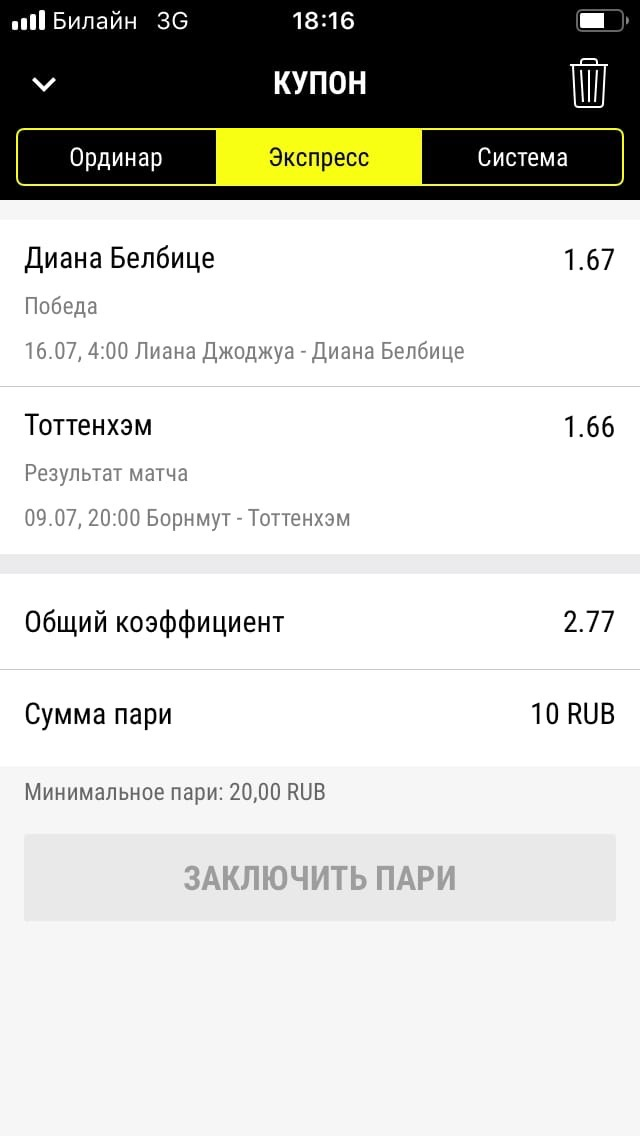Open the Диана Белбице bet selection
The height and width of the screenshot is (1136, 640).
(x=319, y=303)
